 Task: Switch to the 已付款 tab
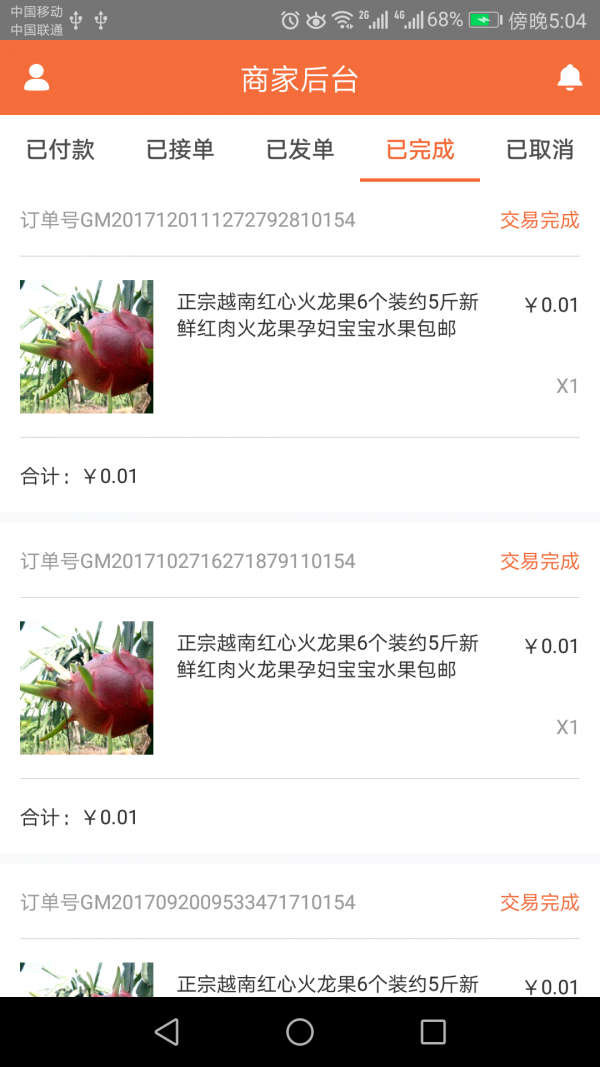pyautogui.click(x=60, y=150)
